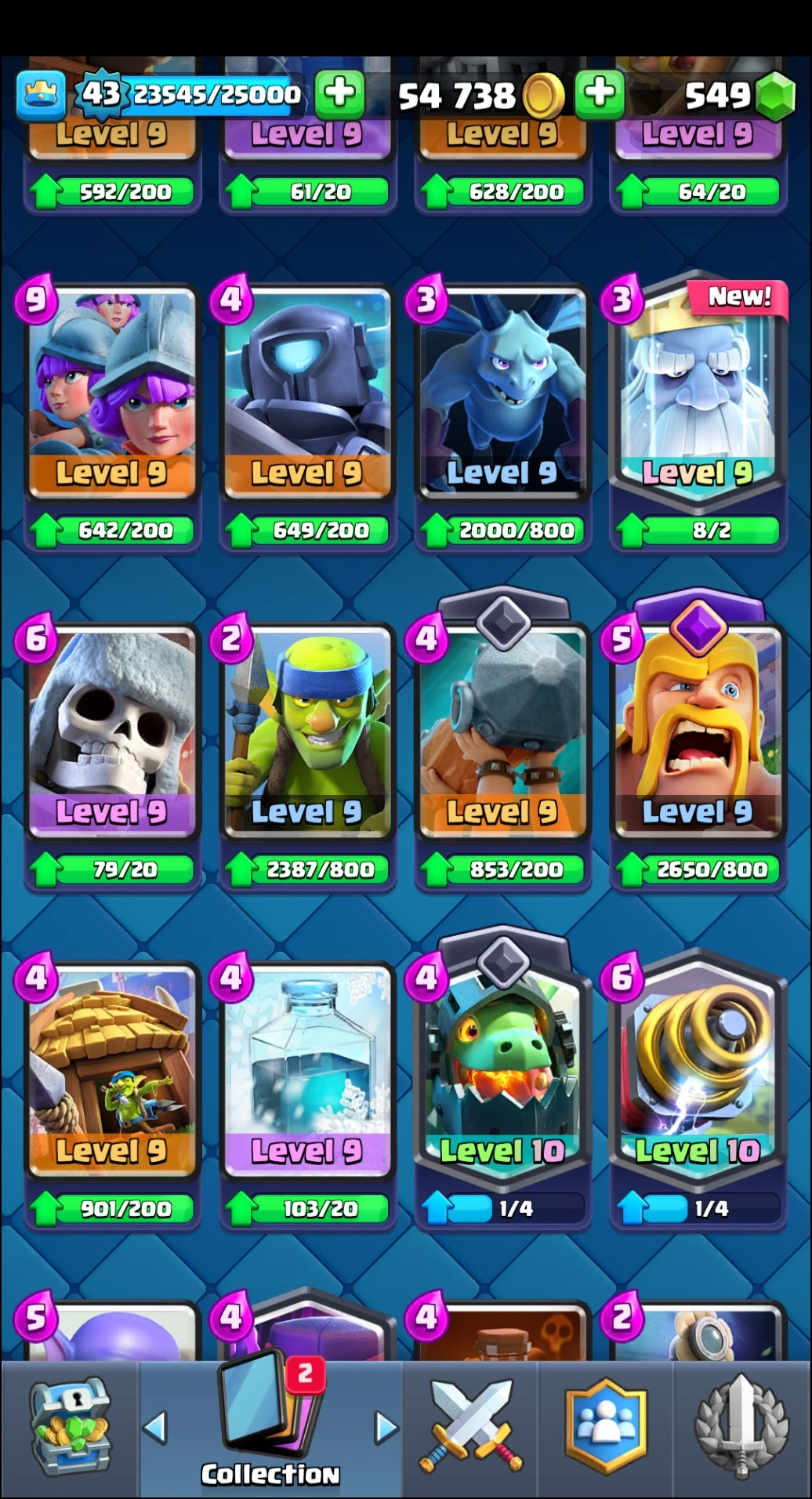The height and width of the screenshot is (1499, 812).
Task: Select the Giant Skeleton card
Action: (x=112, y=731)
